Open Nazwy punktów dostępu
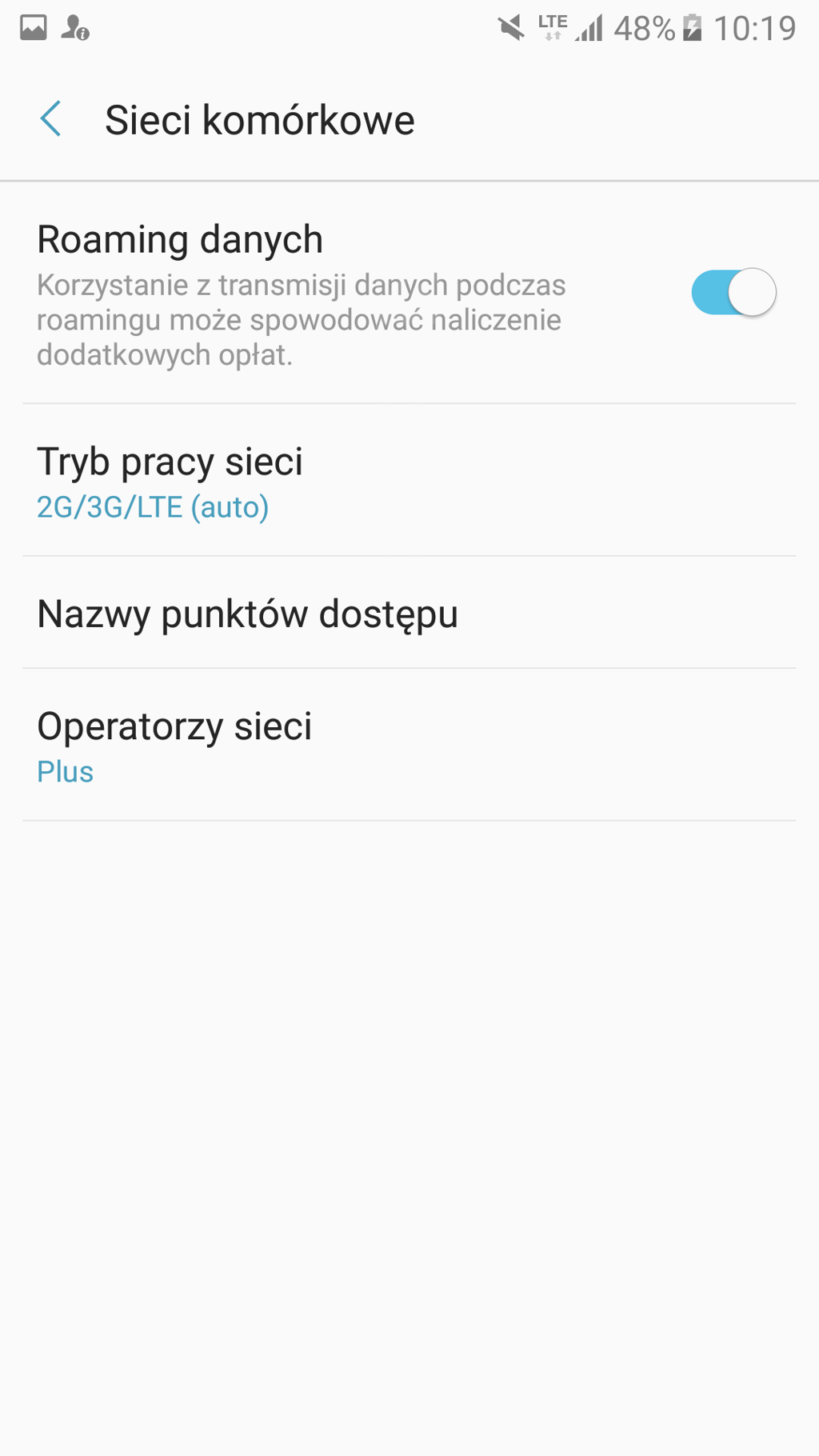The image size is (819, 1456). (408, 614)
